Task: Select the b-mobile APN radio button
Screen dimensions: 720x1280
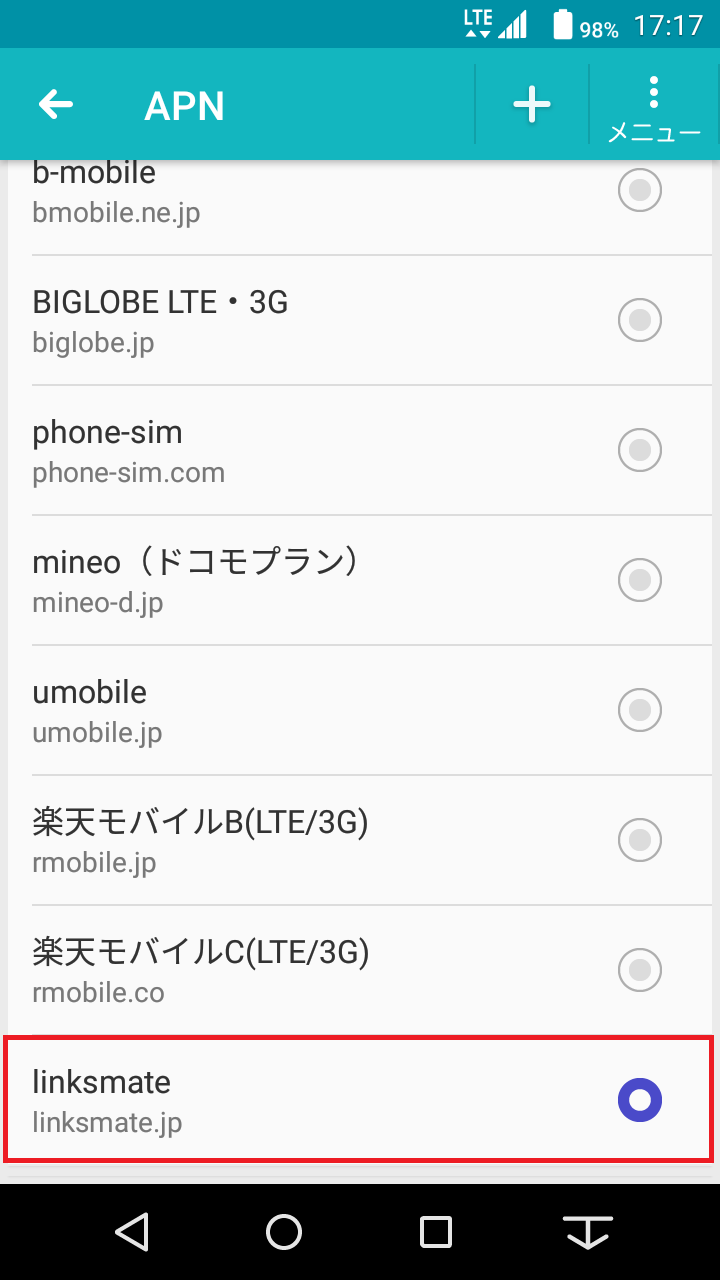Action: pos(639,190)
